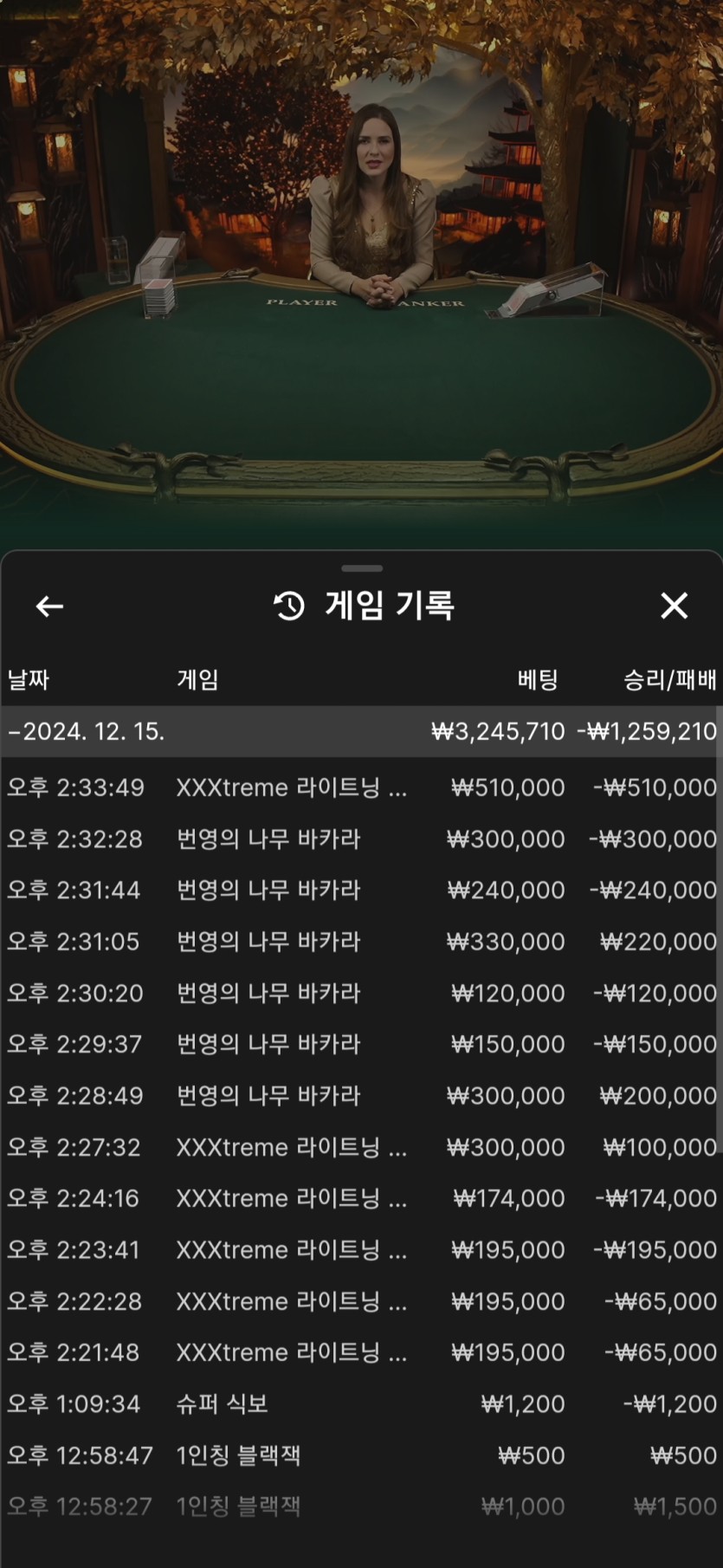Viewport: 723px width, 1568px height.
Task: View the 오후 12:58:47 1인칭 블랙잭 round
Action: coord(361,1455)
